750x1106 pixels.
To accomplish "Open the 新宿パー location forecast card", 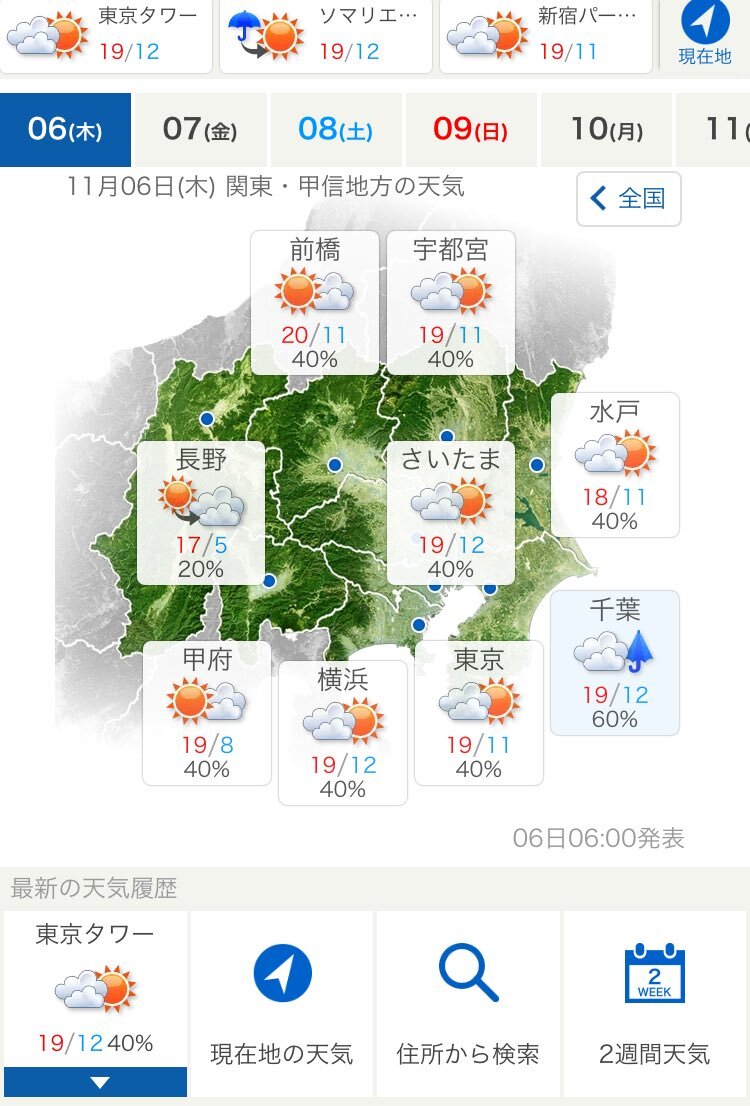I will [545, 35].
